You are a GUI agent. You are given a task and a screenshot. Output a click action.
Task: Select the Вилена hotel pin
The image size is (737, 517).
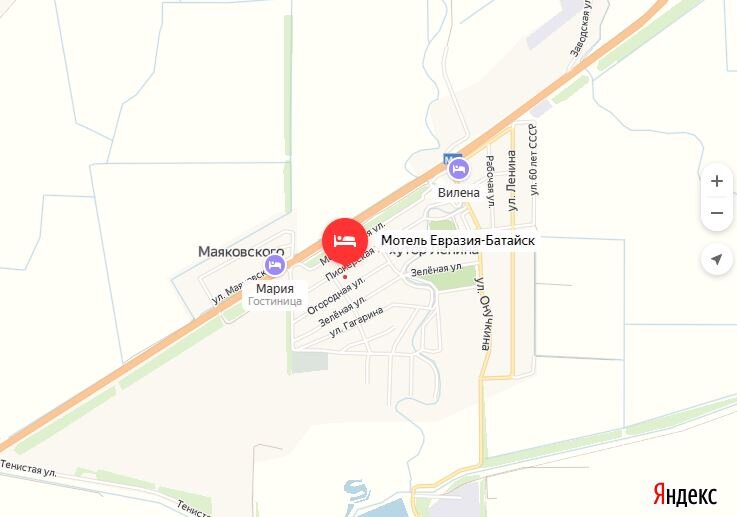[458, 169]
